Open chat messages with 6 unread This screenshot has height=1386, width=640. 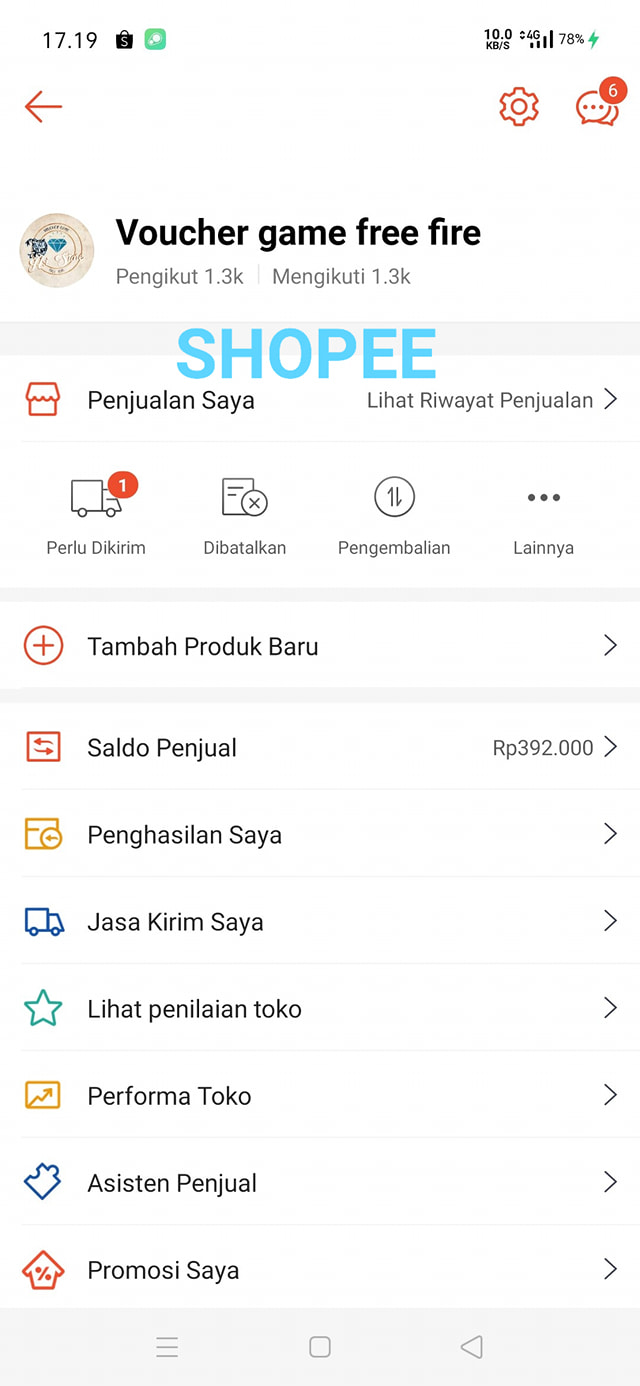600,104
